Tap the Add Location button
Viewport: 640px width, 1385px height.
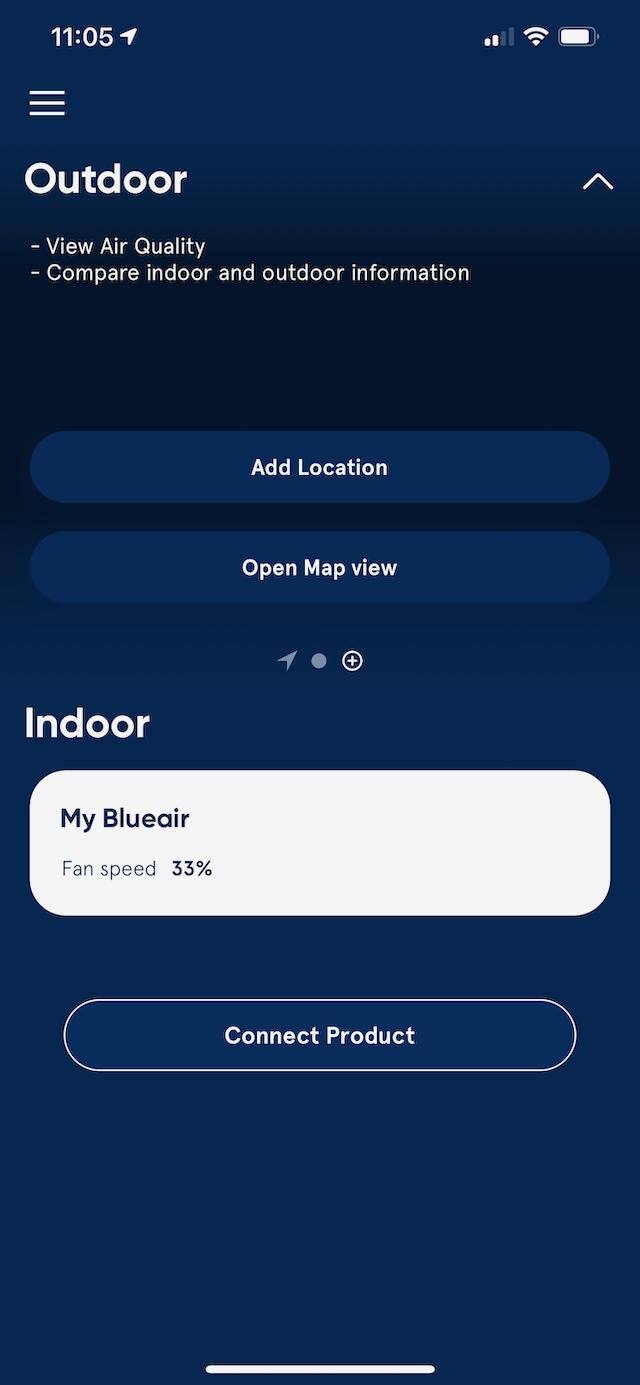click(320, 467)
